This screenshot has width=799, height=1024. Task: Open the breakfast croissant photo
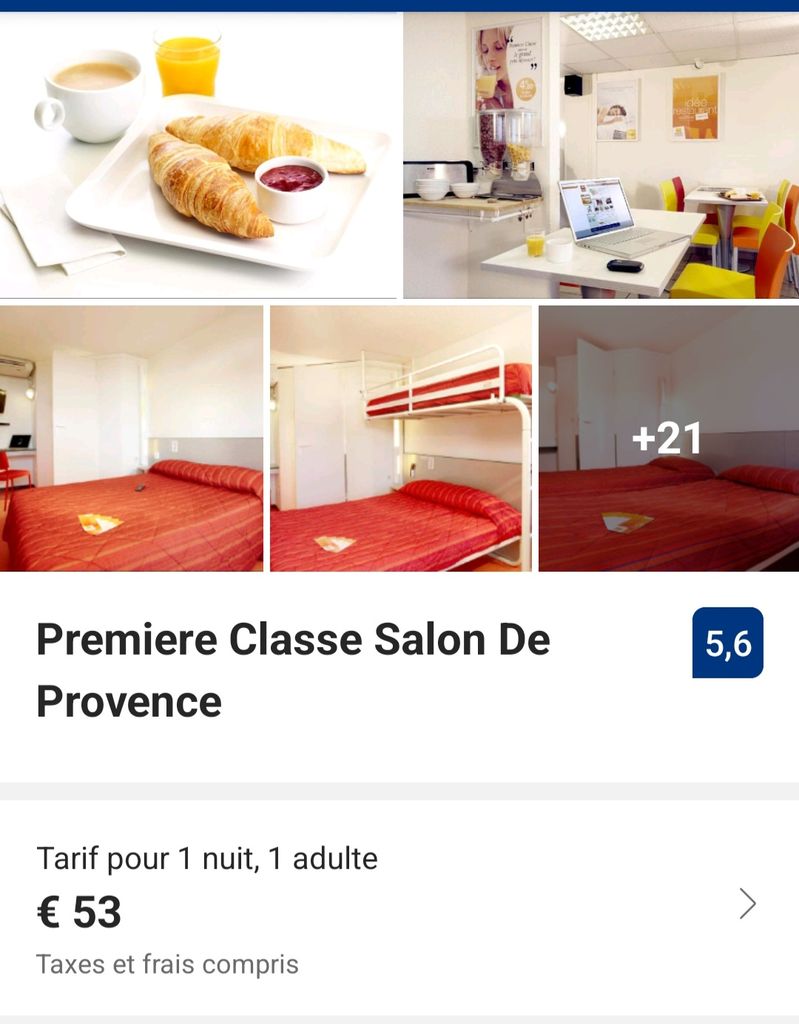[x=199, y=155]
